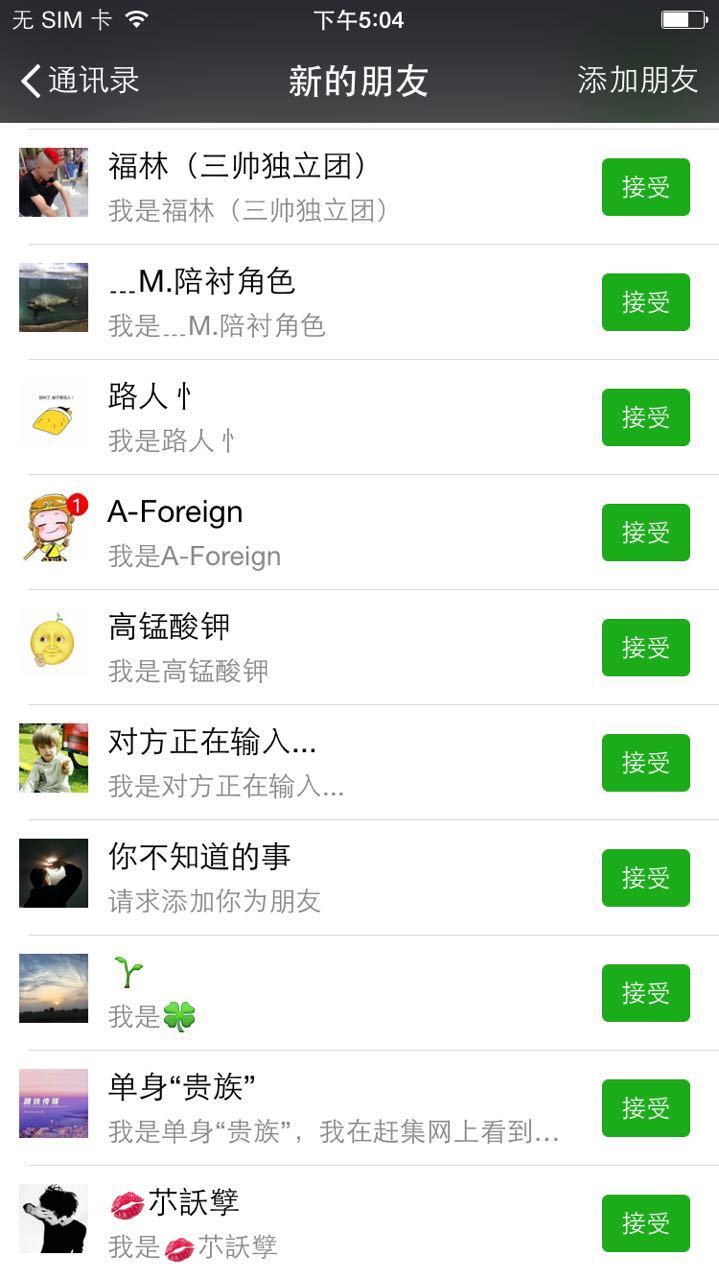The height and width of the screenshot is (1280, 719).
Task: Accept 你不知道的事 as a friend
Action: coord(645,877)
